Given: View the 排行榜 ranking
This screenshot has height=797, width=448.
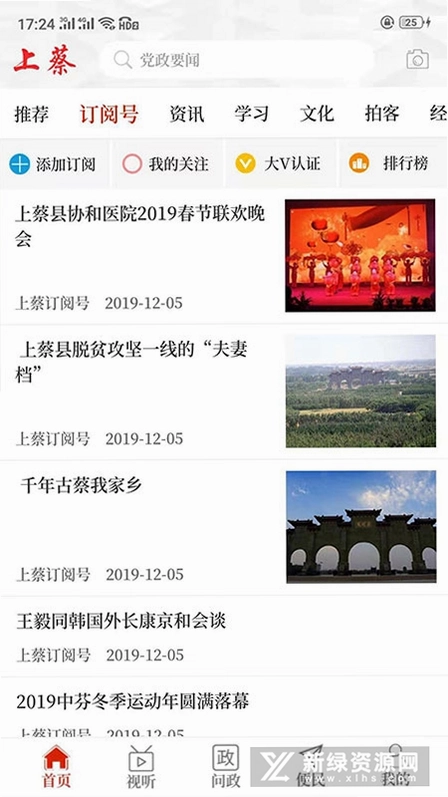Looking at the screenshot, I should coord(389,164).
